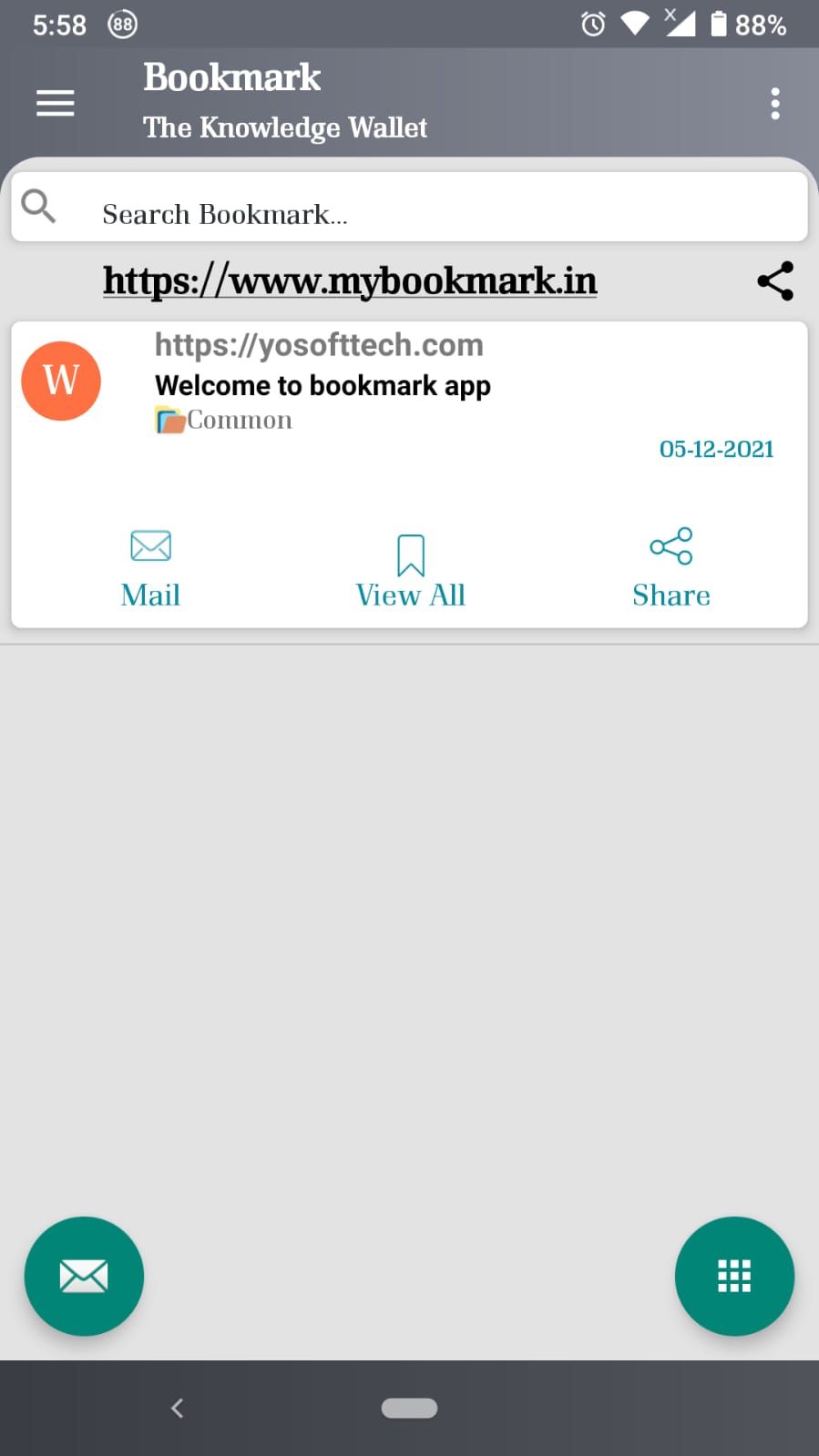Open the floating grid menu button
The height and width of the screenshot is (1456, 819).
pos(734,1276)
